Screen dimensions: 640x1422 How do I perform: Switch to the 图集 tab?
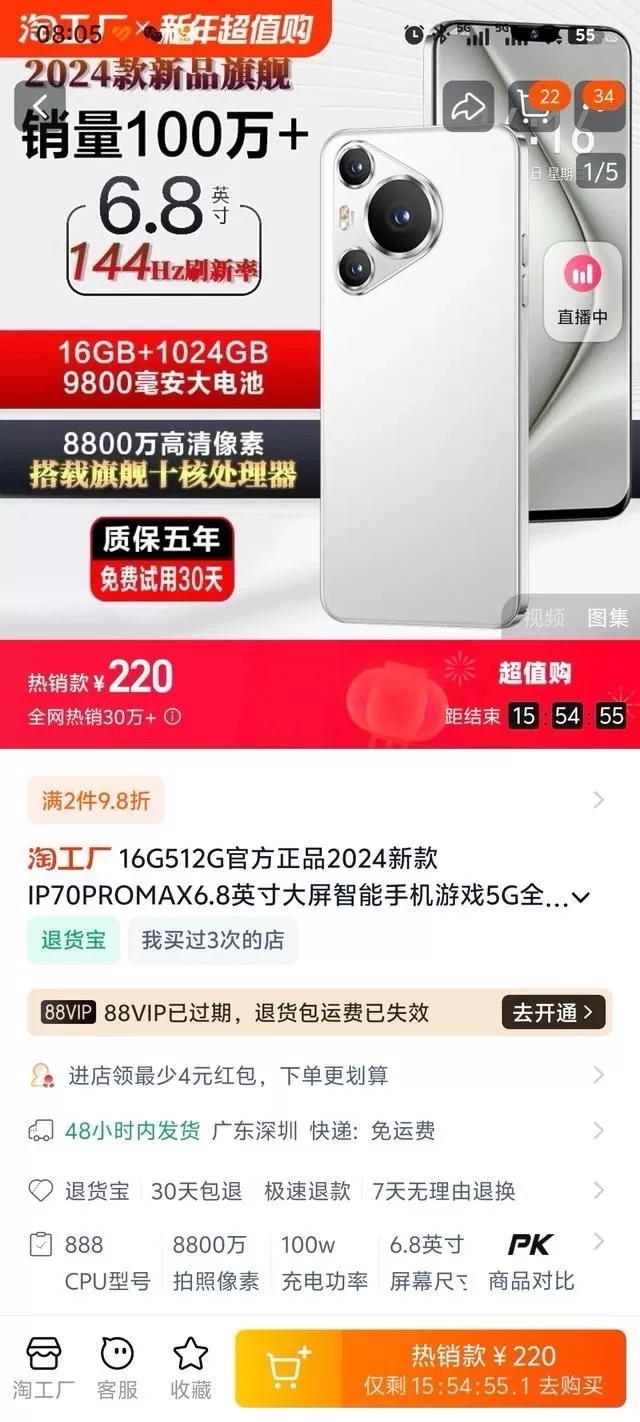click(608, 618)
